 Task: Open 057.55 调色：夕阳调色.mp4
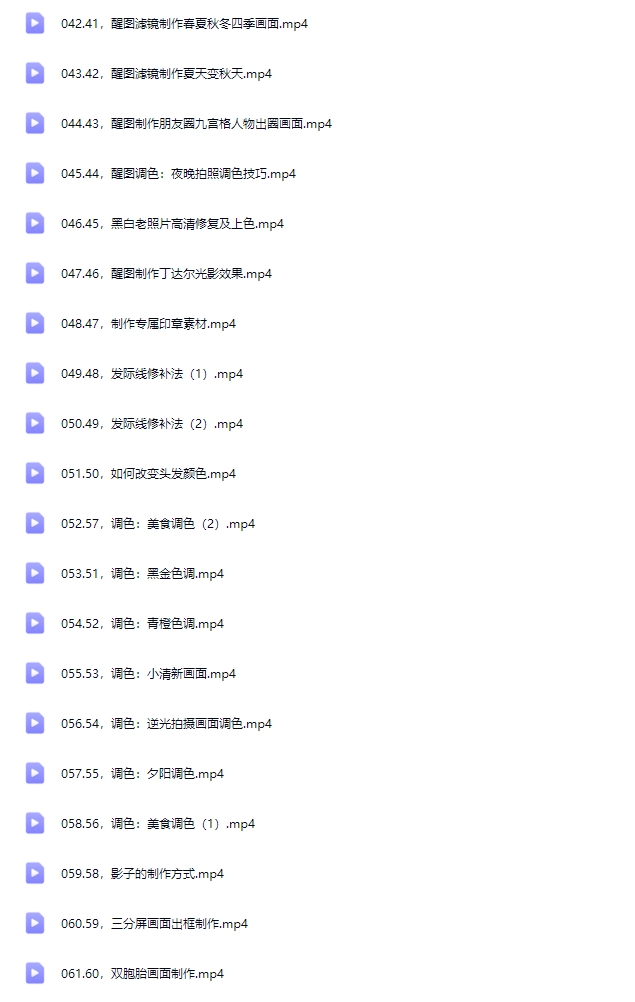click(x=142, y=773)
